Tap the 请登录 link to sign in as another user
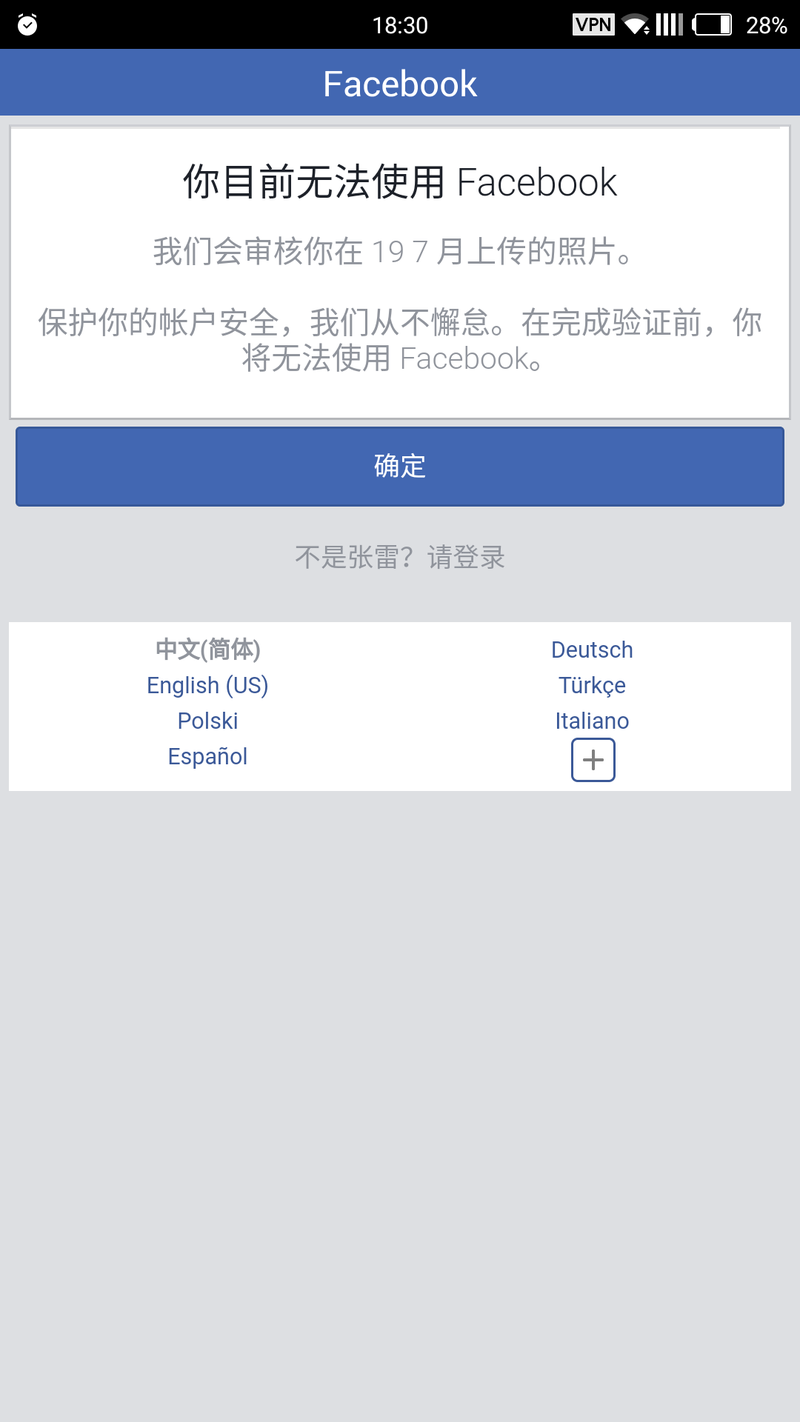Screen dimensions: 800x1422 [x=466, y=557]
